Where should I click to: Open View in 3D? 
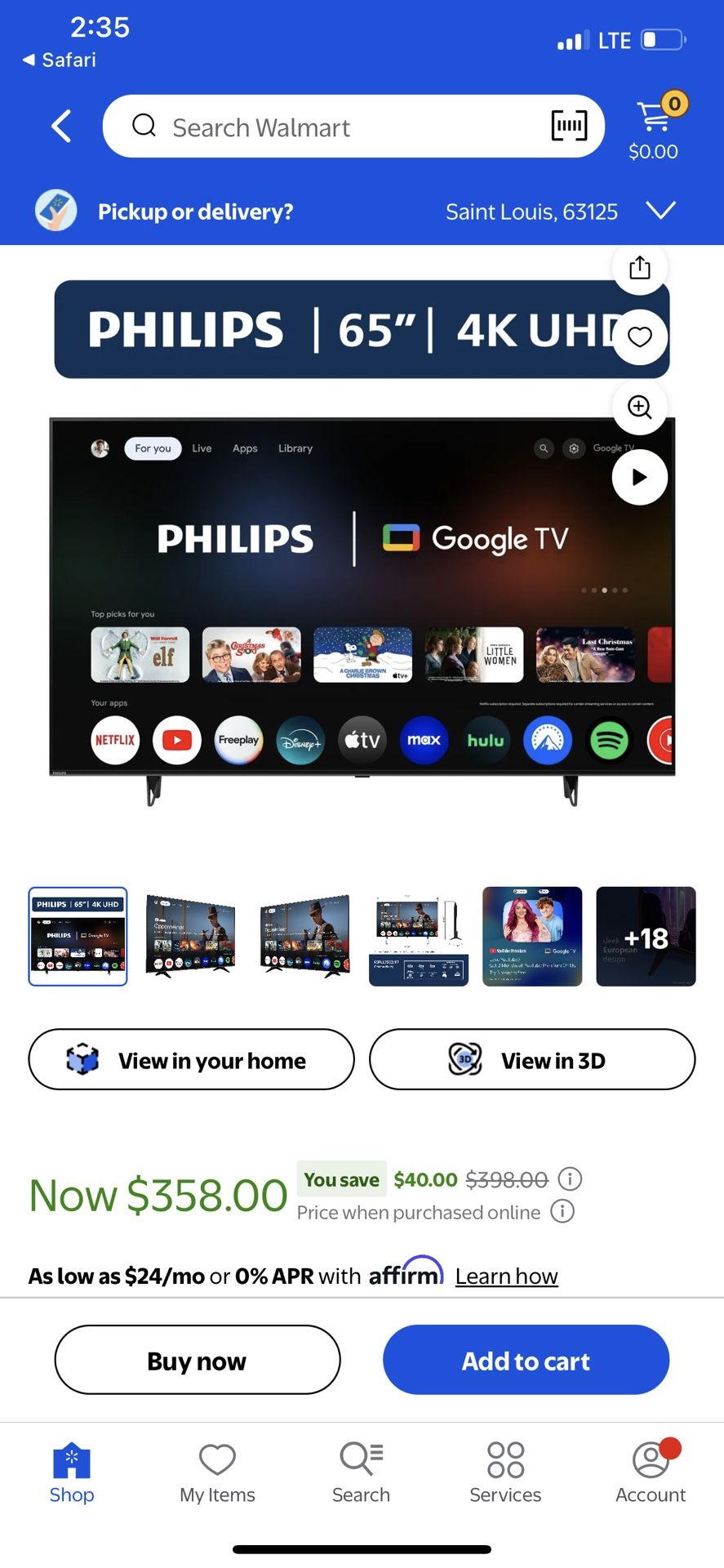click(532, 1060)
